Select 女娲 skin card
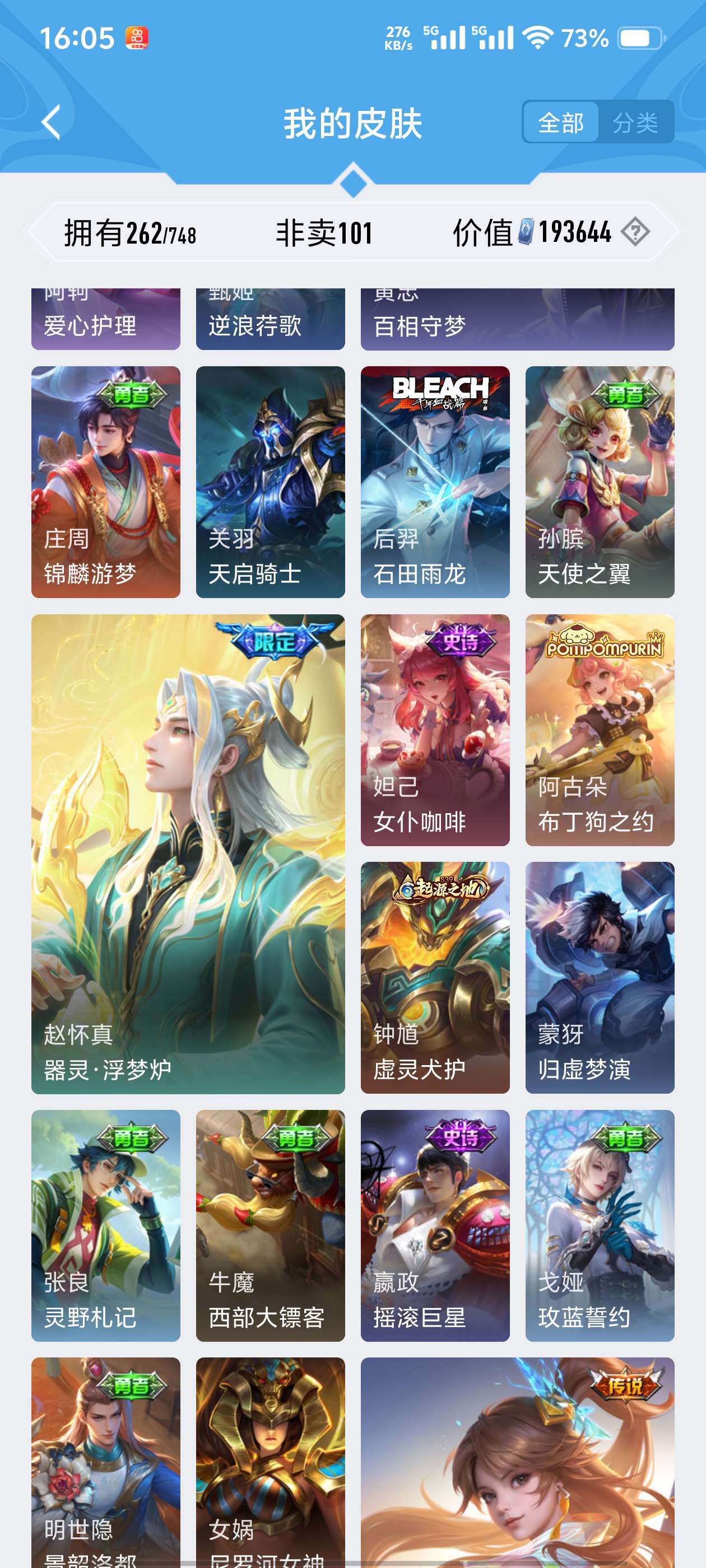 pos(270,1461)
